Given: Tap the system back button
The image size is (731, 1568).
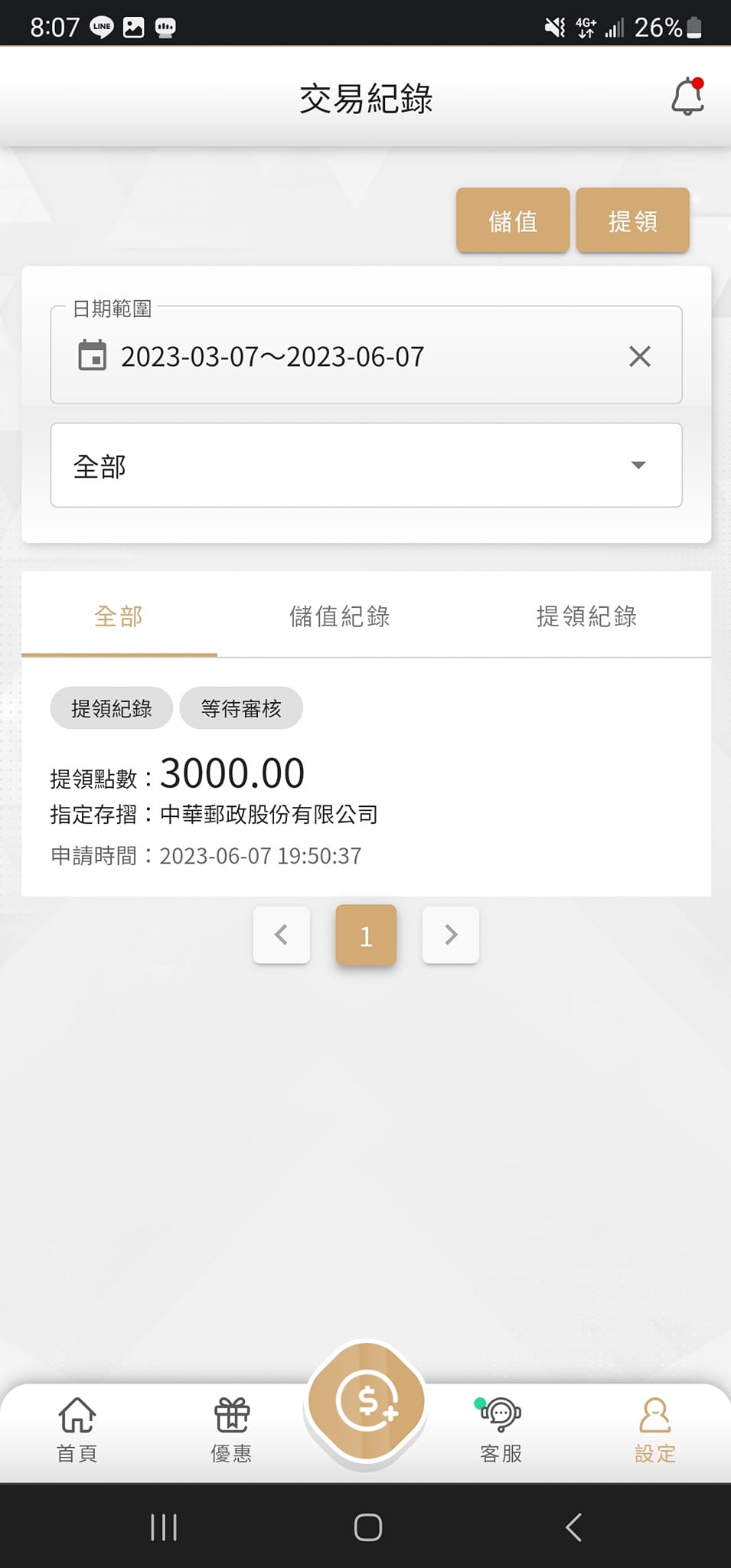Looking at the screenshot, I should pyautogui.click(x=573, y=1527).
